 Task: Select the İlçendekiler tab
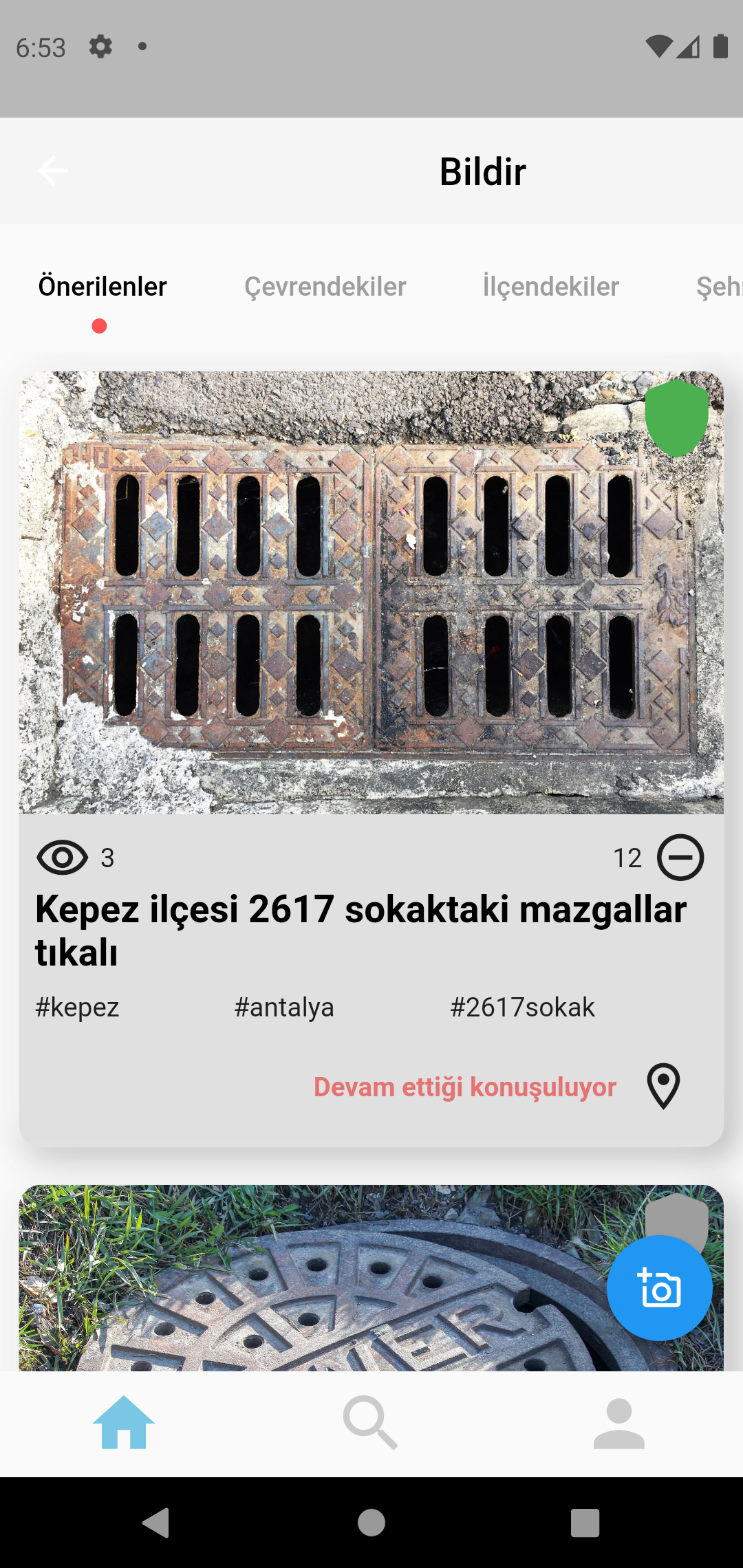coord(550,287)
